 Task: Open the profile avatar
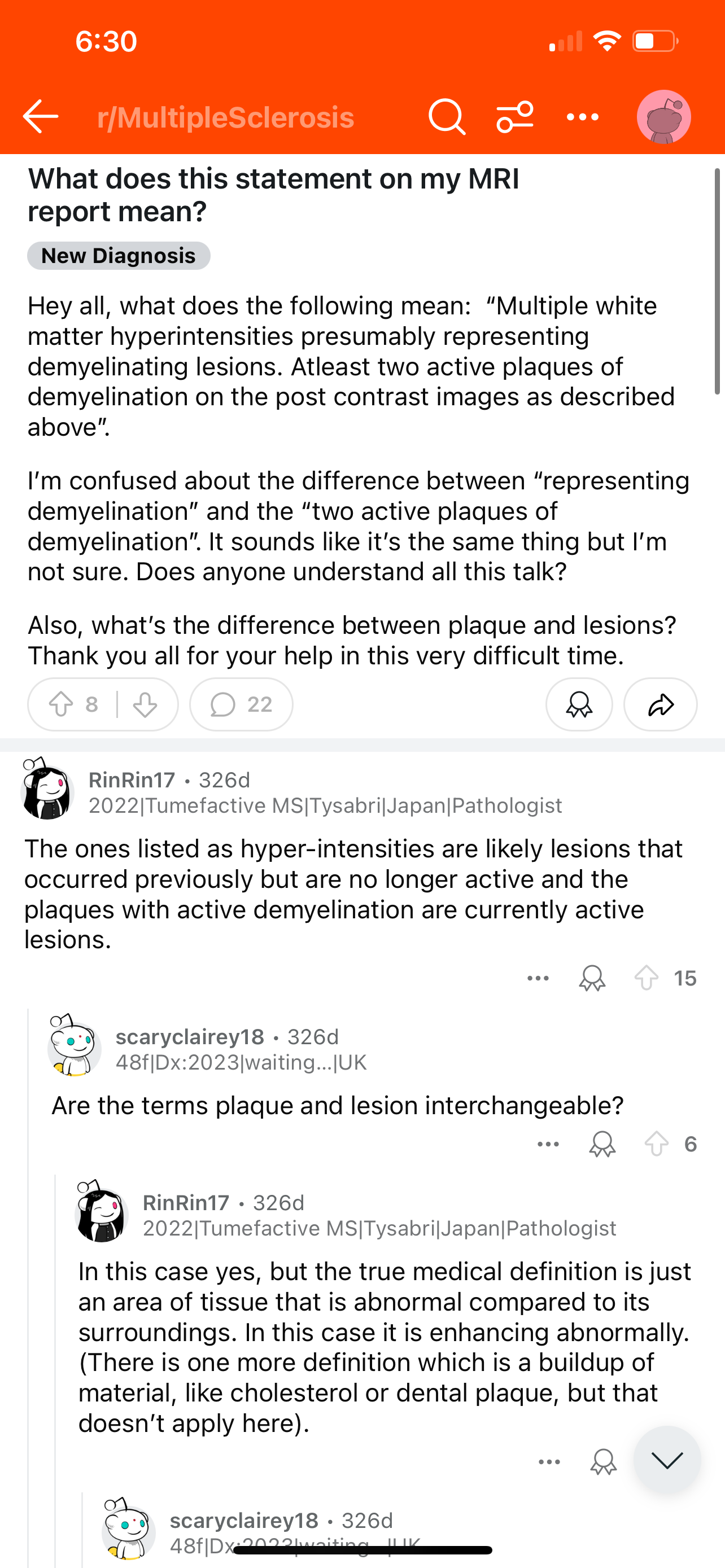663,117
